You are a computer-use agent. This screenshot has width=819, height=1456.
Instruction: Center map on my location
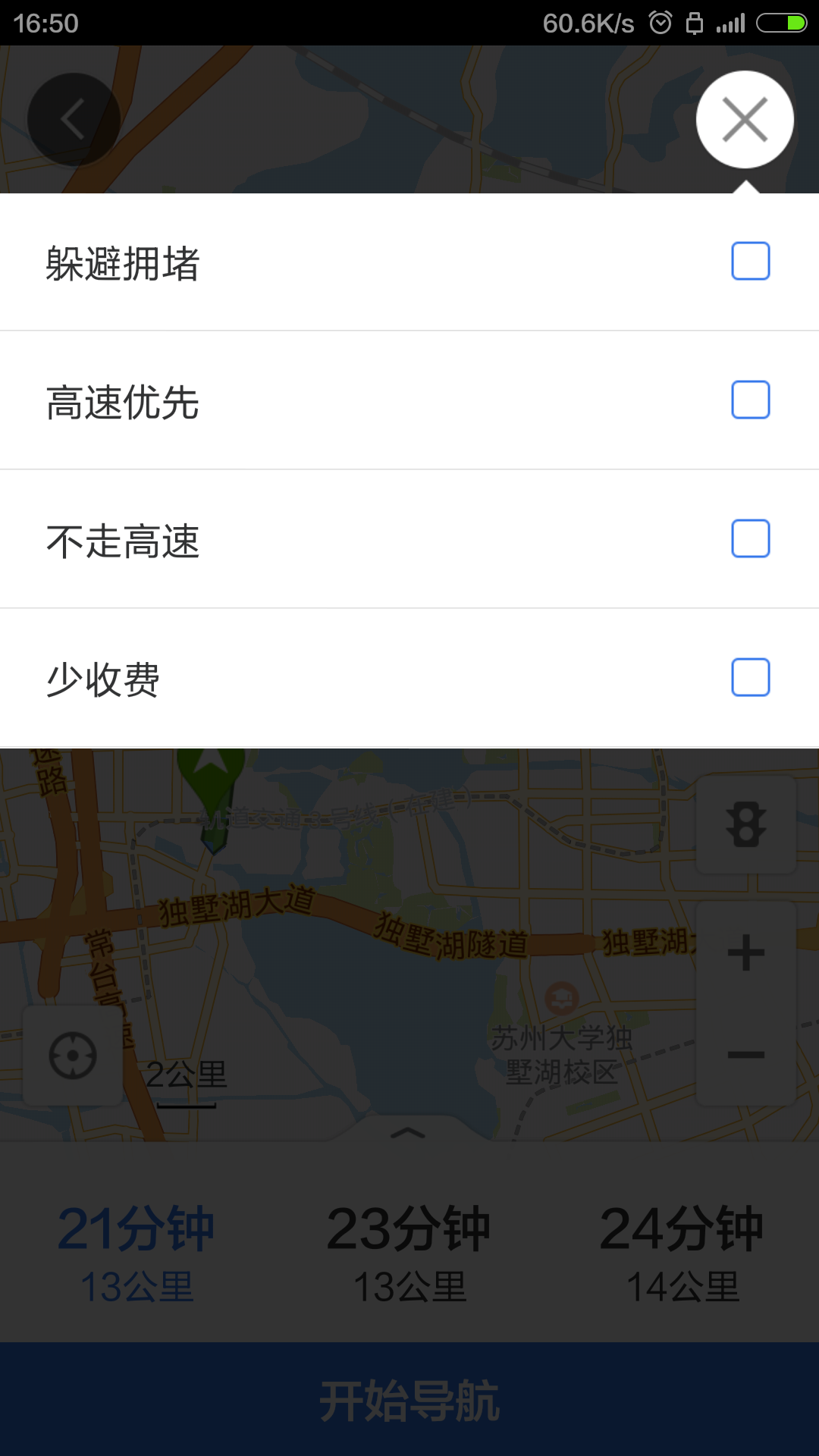(x=73, y=1055)
